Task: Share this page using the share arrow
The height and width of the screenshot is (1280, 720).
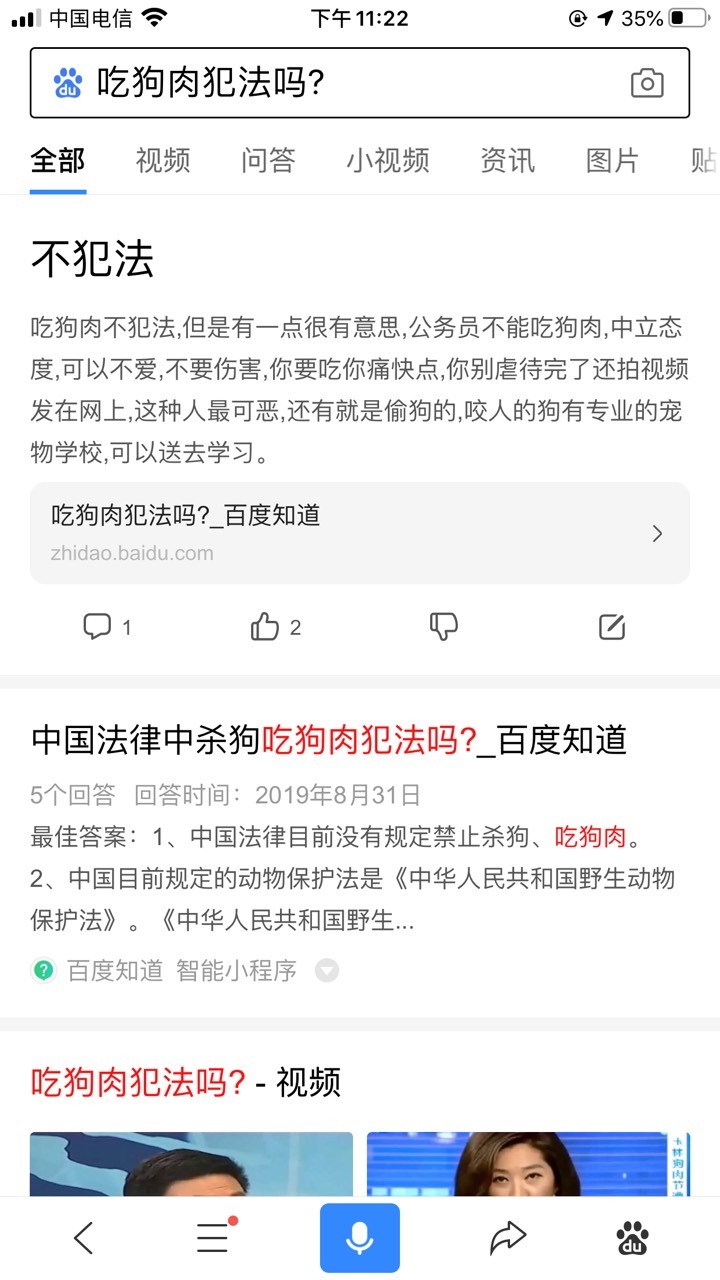Action: [508, 1238]
